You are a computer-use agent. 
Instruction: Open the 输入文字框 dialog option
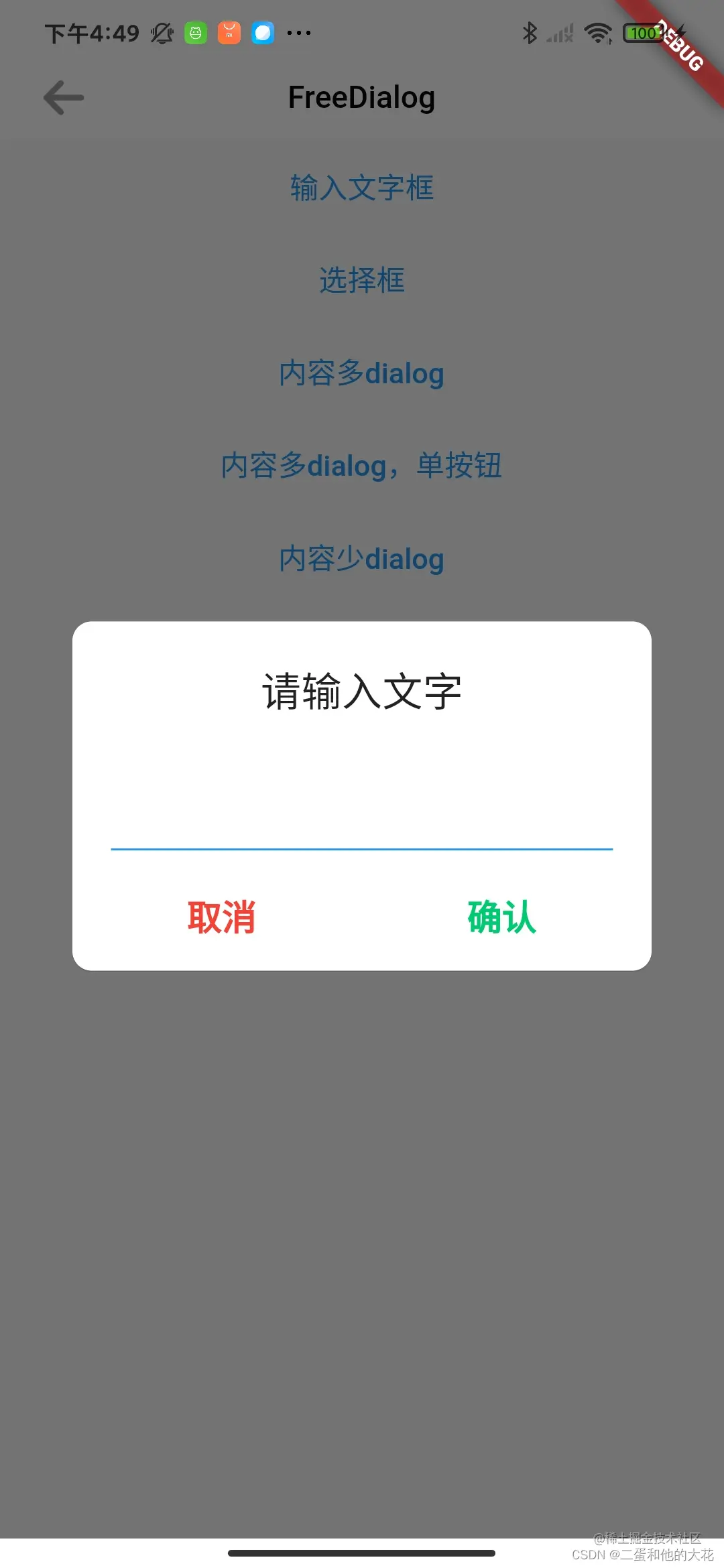(x=362, y=188)
